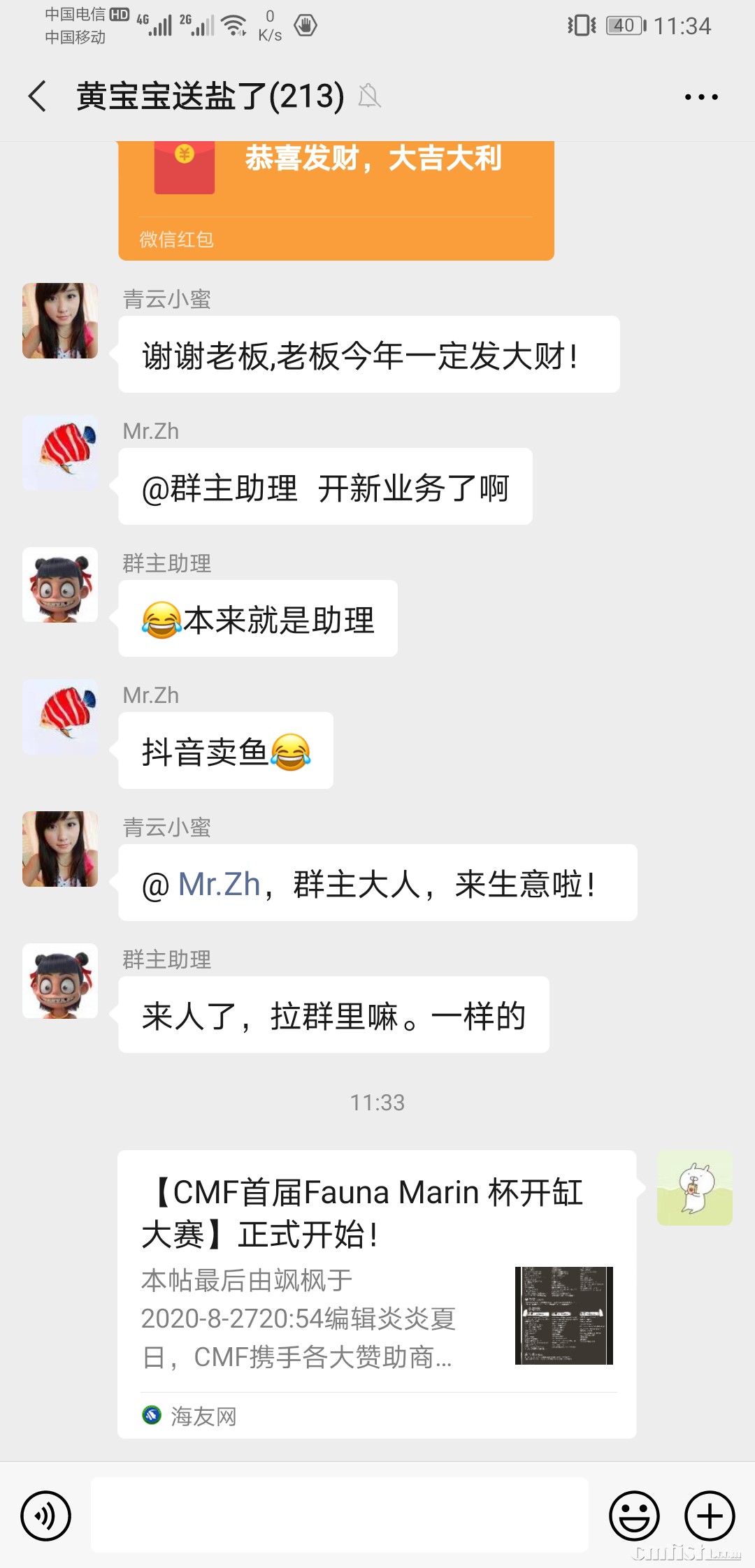The image size is (755, 1568).
Task: View 群主助理's avatar beside 本来就是助理
Action: (x=60, y=585)
